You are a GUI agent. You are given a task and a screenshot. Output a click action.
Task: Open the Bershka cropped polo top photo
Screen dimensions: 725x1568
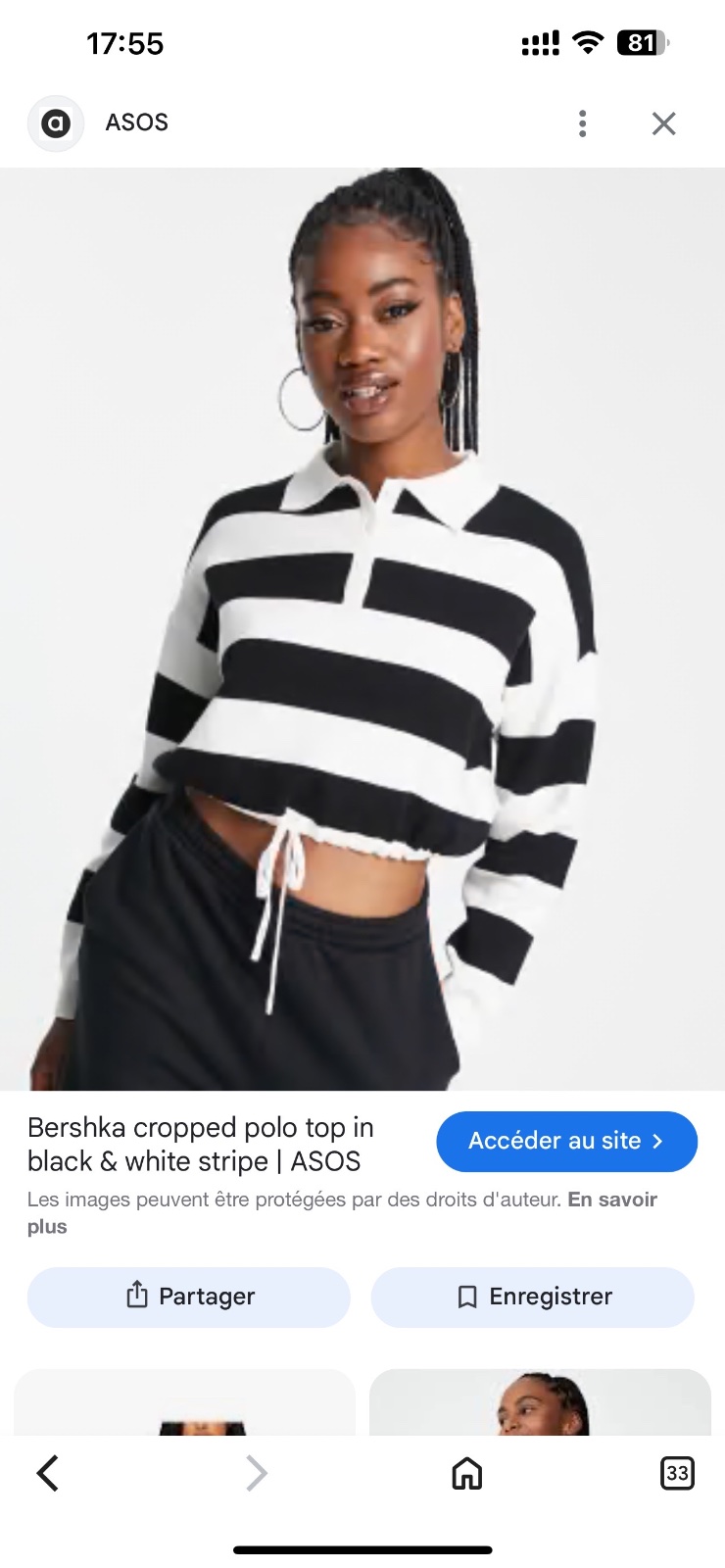tap(362, 629)
